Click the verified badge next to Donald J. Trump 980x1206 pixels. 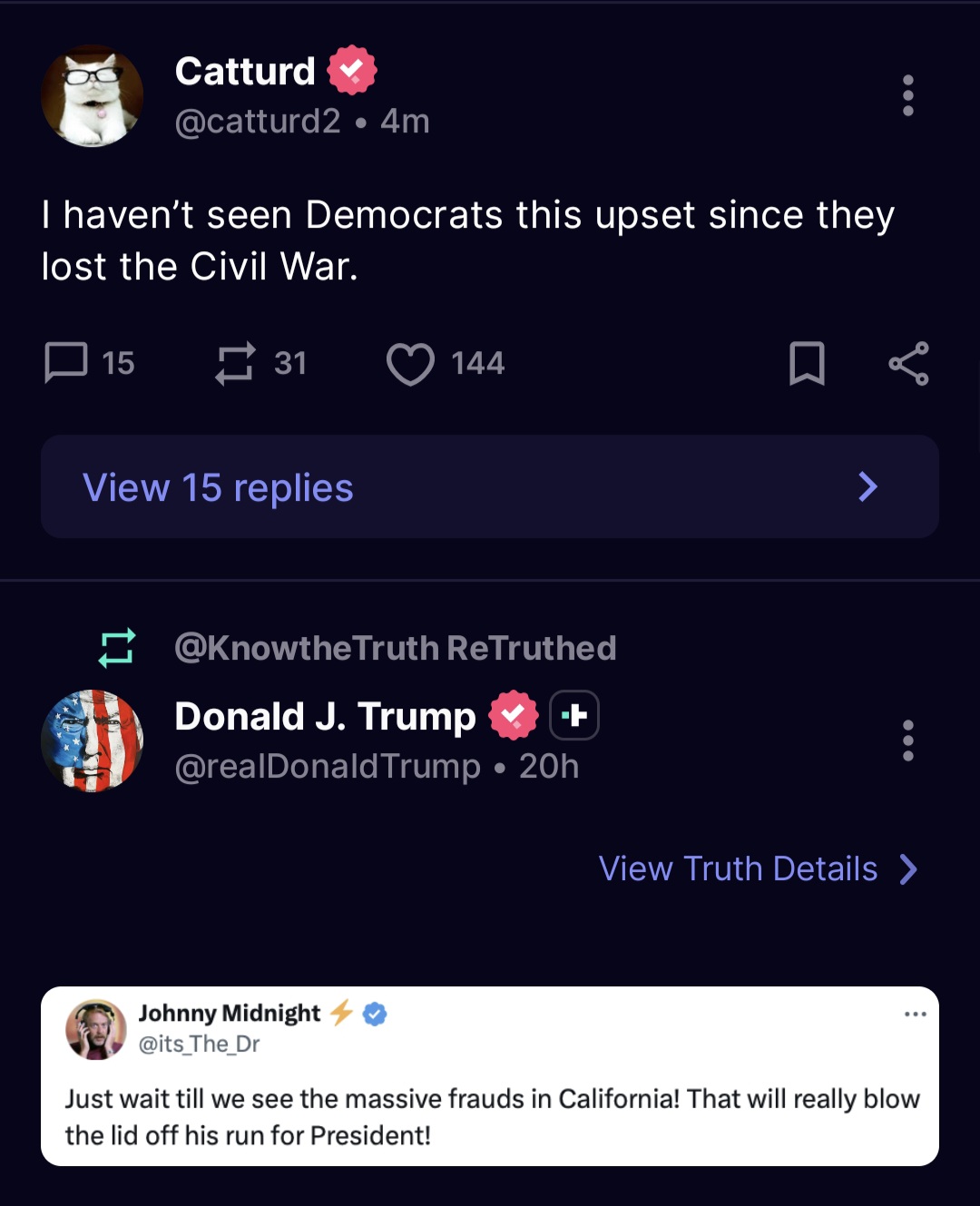pos(513,715)
